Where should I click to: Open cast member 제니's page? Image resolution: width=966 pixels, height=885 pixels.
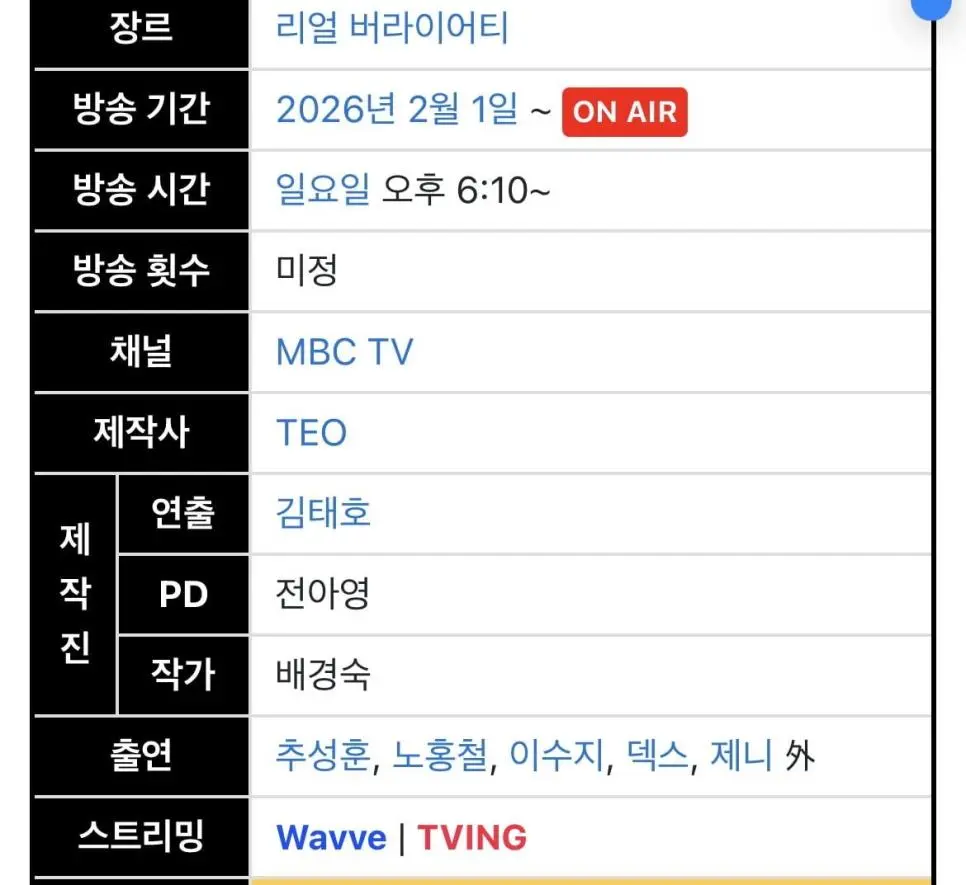pyautogui.click(x=741, y=756)
